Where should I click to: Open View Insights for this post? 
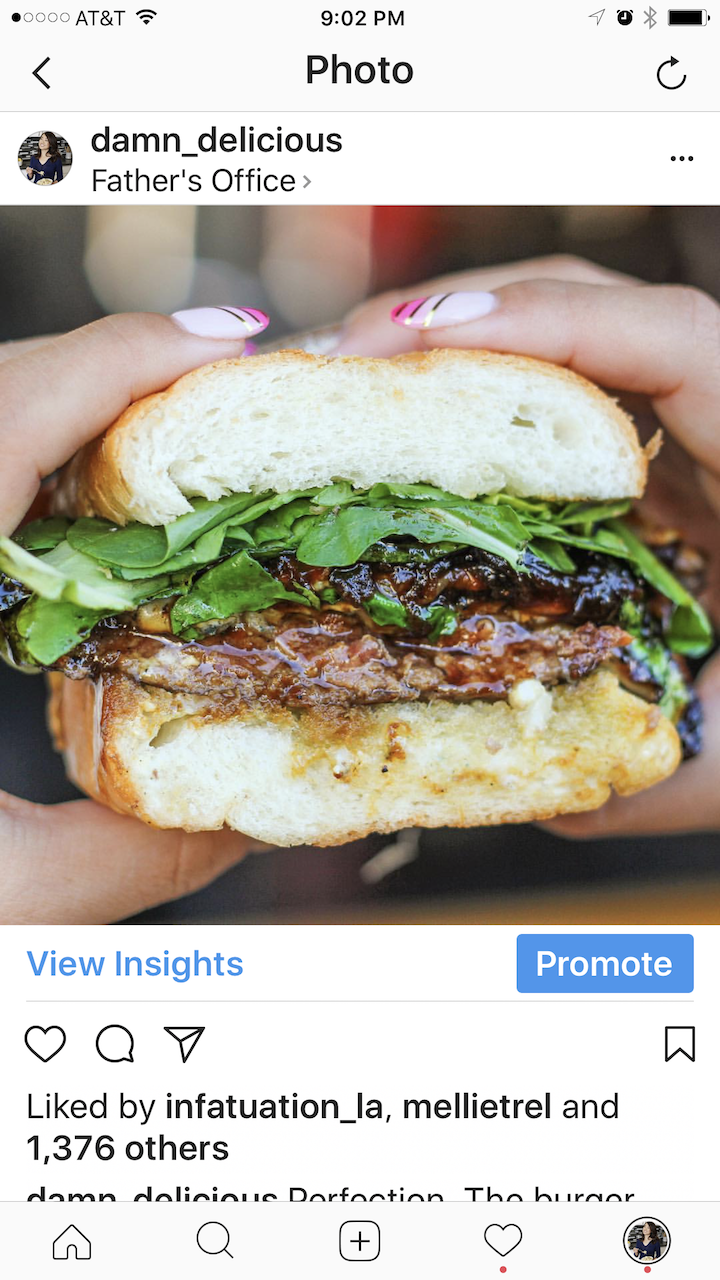pos(134,963)
